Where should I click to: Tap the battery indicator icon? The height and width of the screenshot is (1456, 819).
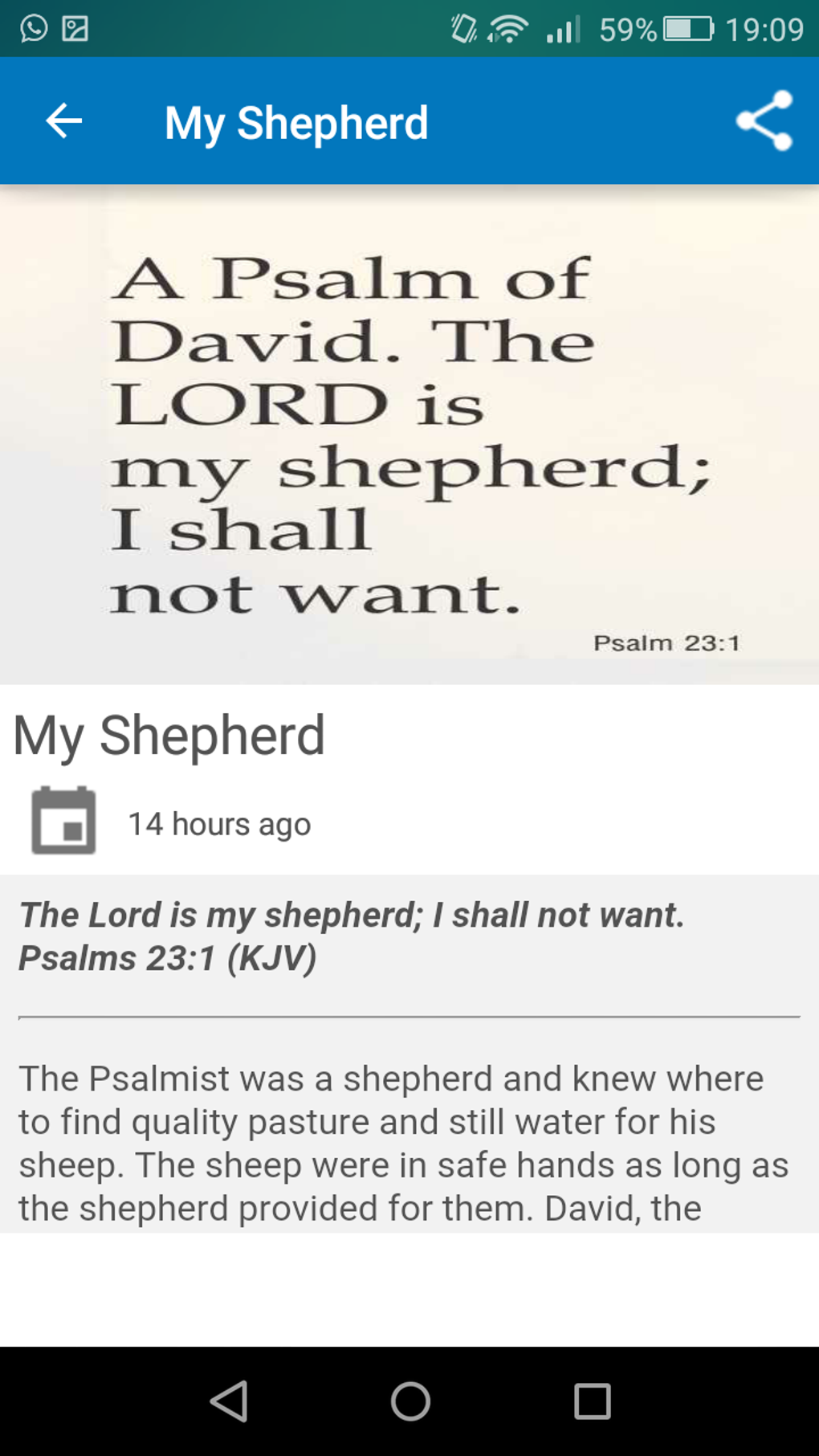click(x=687, y=27)
